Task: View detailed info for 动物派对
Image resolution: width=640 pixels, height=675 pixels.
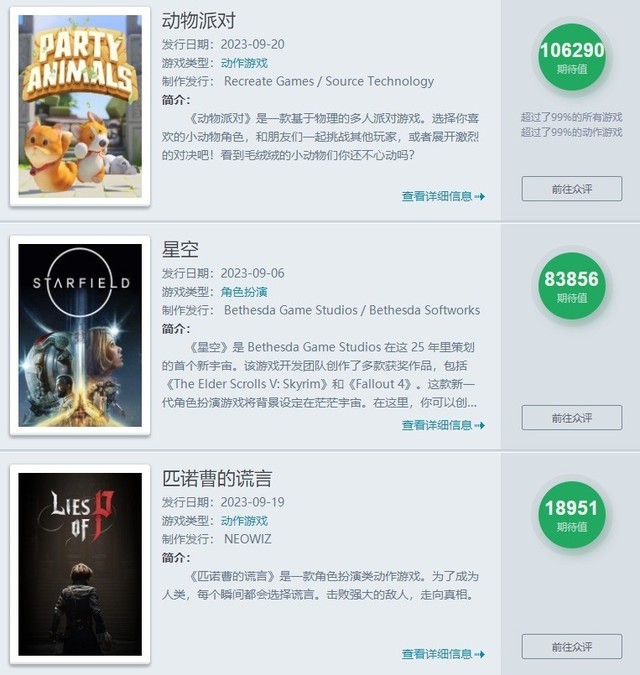Action: (x=443, y=197)
